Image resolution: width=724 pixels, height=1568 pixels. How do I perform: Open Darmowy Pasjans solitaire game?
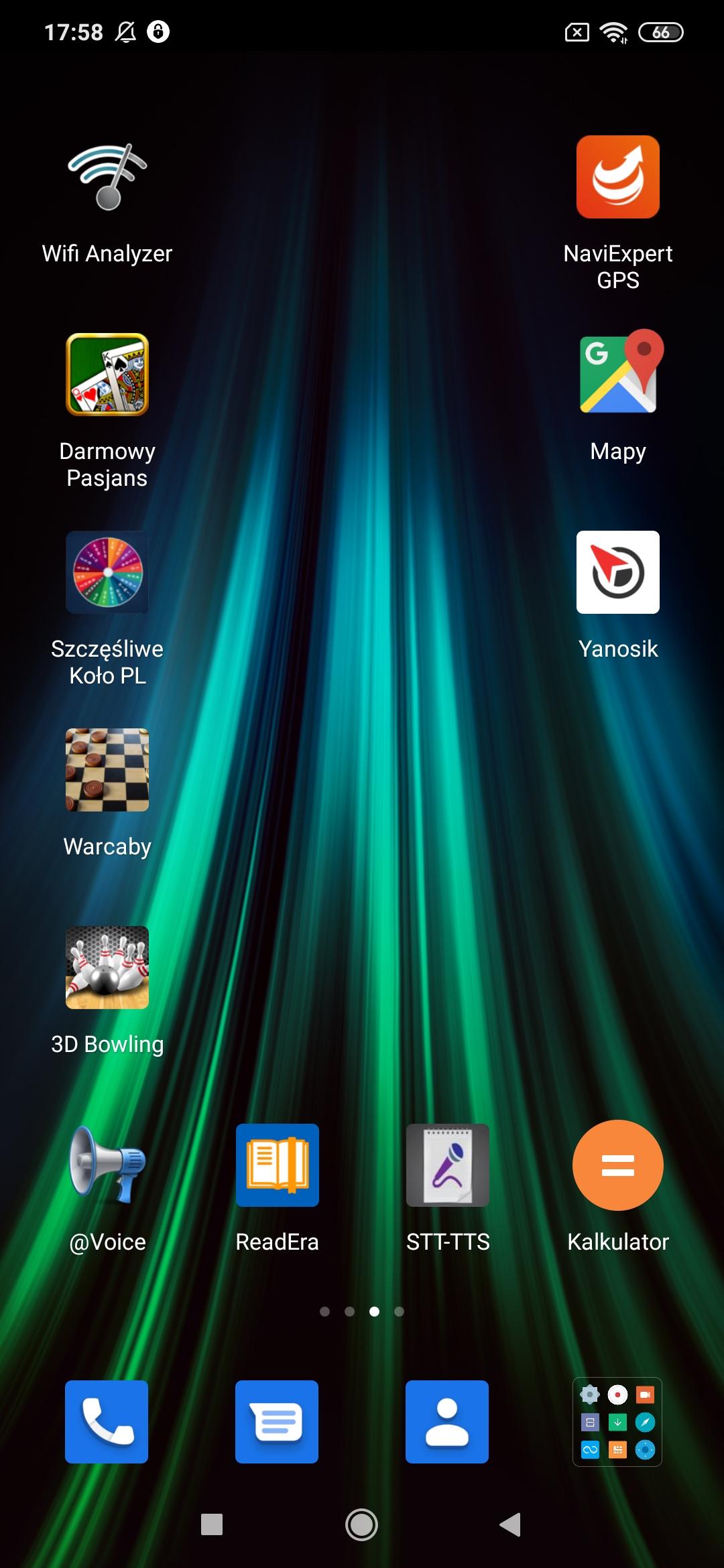[107, 375]
